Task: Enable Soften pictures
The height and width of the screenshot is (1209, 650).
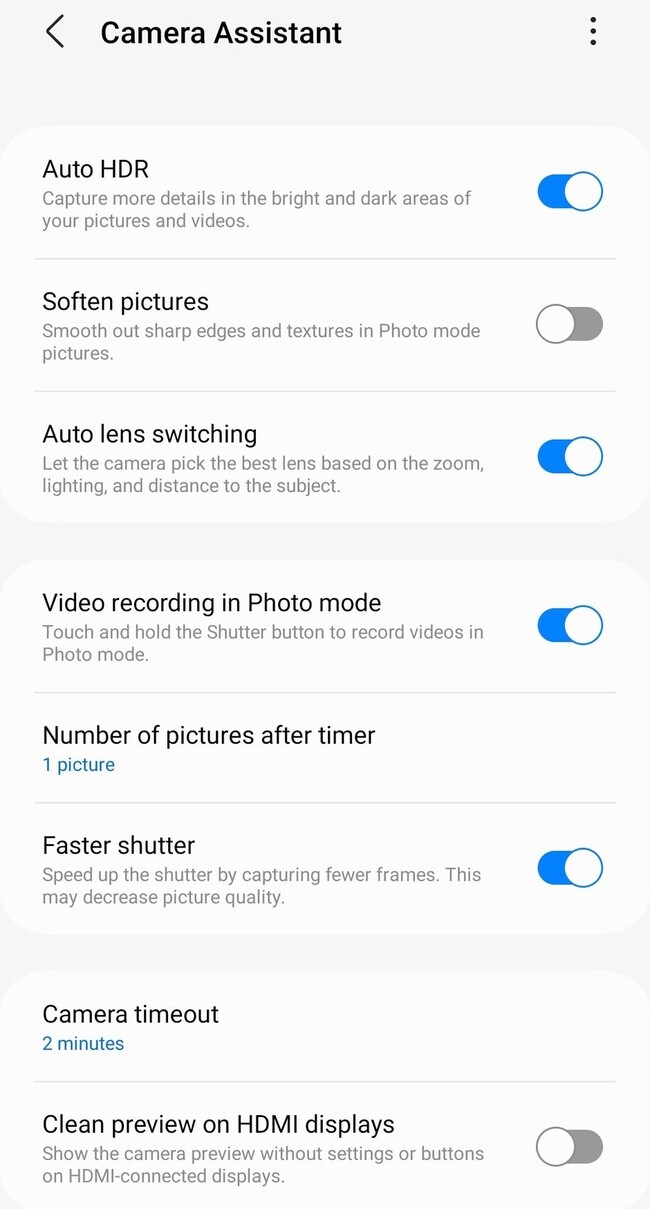Action: click(x=569, y=324)
